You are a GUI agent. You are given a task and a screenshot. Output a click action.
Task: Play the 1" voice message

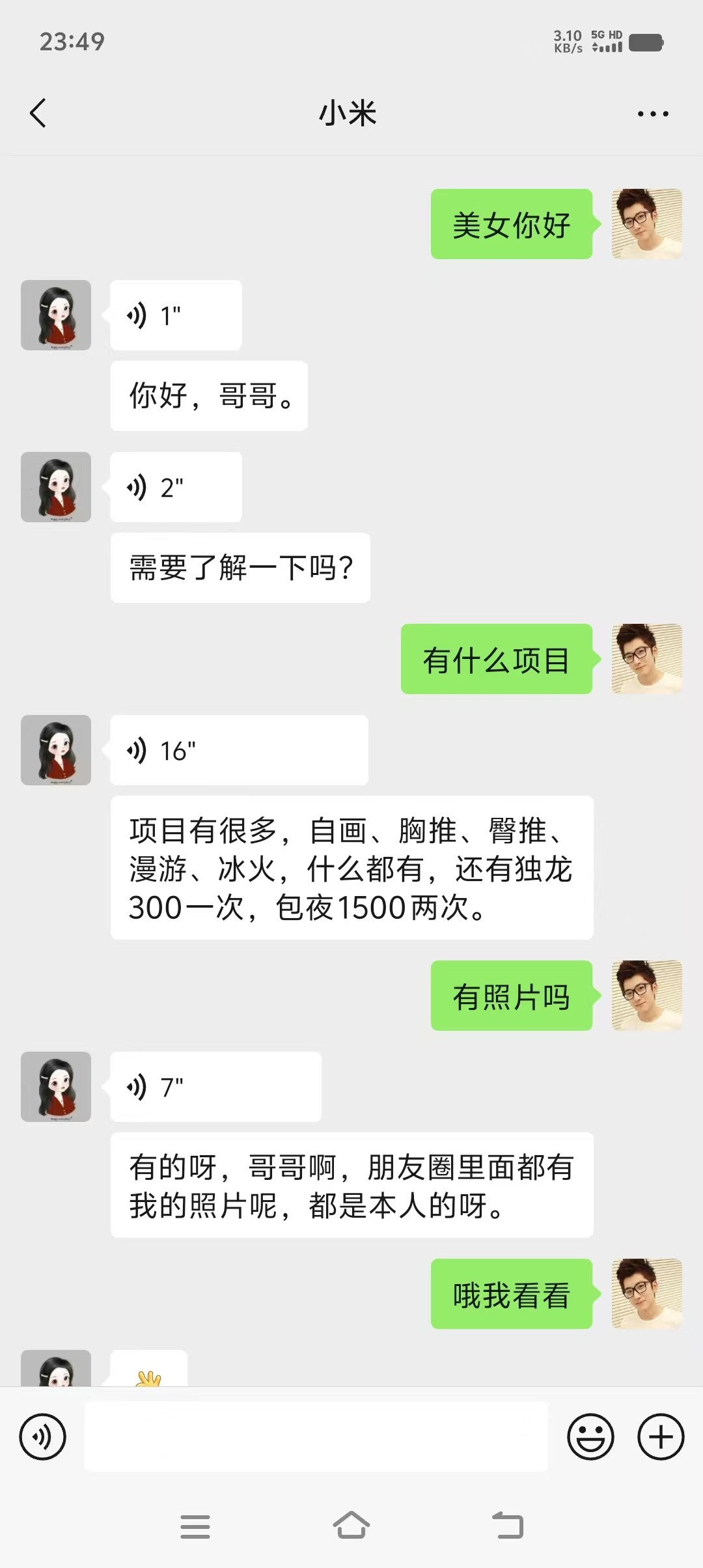pos(176,316)
